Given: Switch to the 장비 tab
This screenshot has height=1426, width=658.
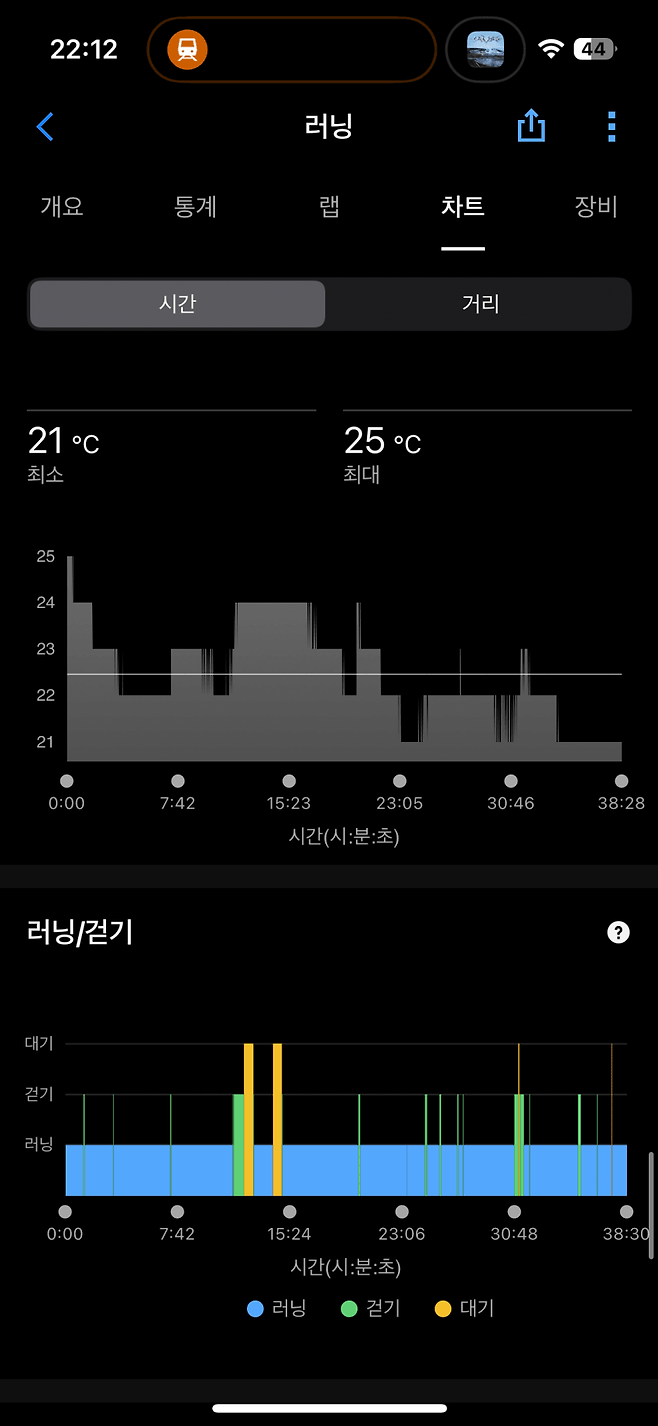Looking at the screenshot, I should (595, 207).
